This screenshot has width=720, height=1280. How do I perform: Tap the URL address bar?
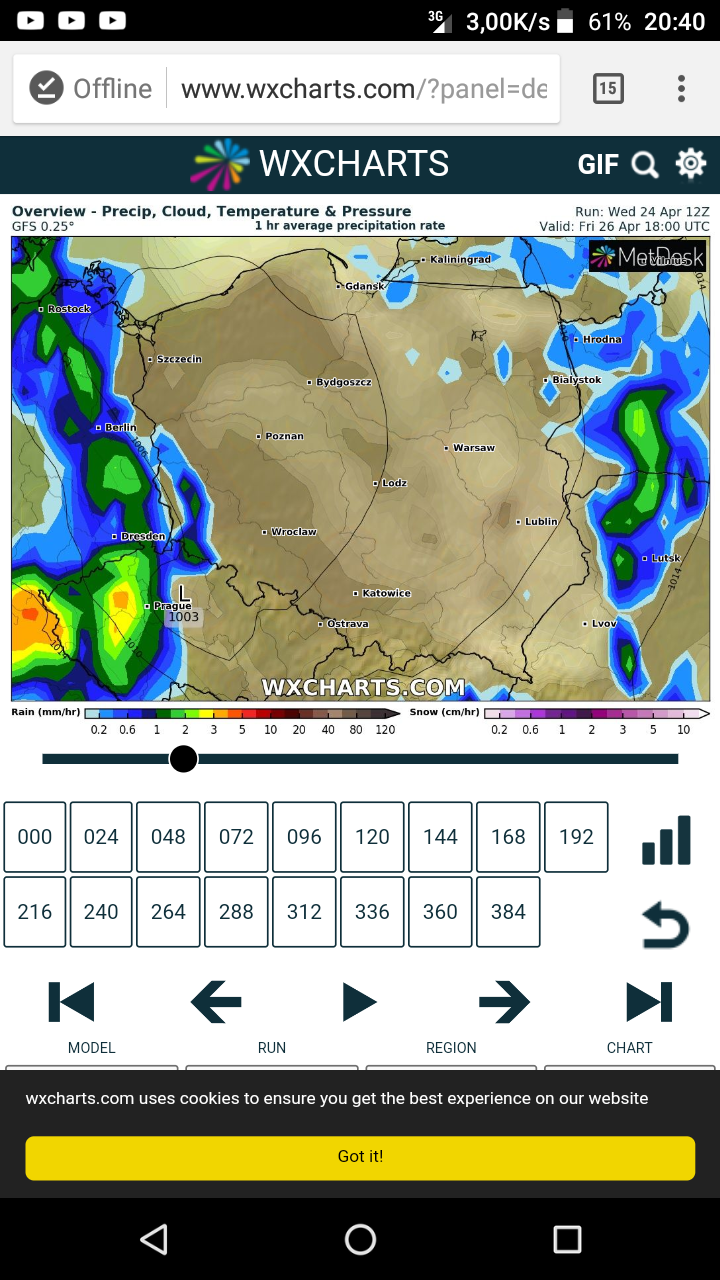(364, 89)
